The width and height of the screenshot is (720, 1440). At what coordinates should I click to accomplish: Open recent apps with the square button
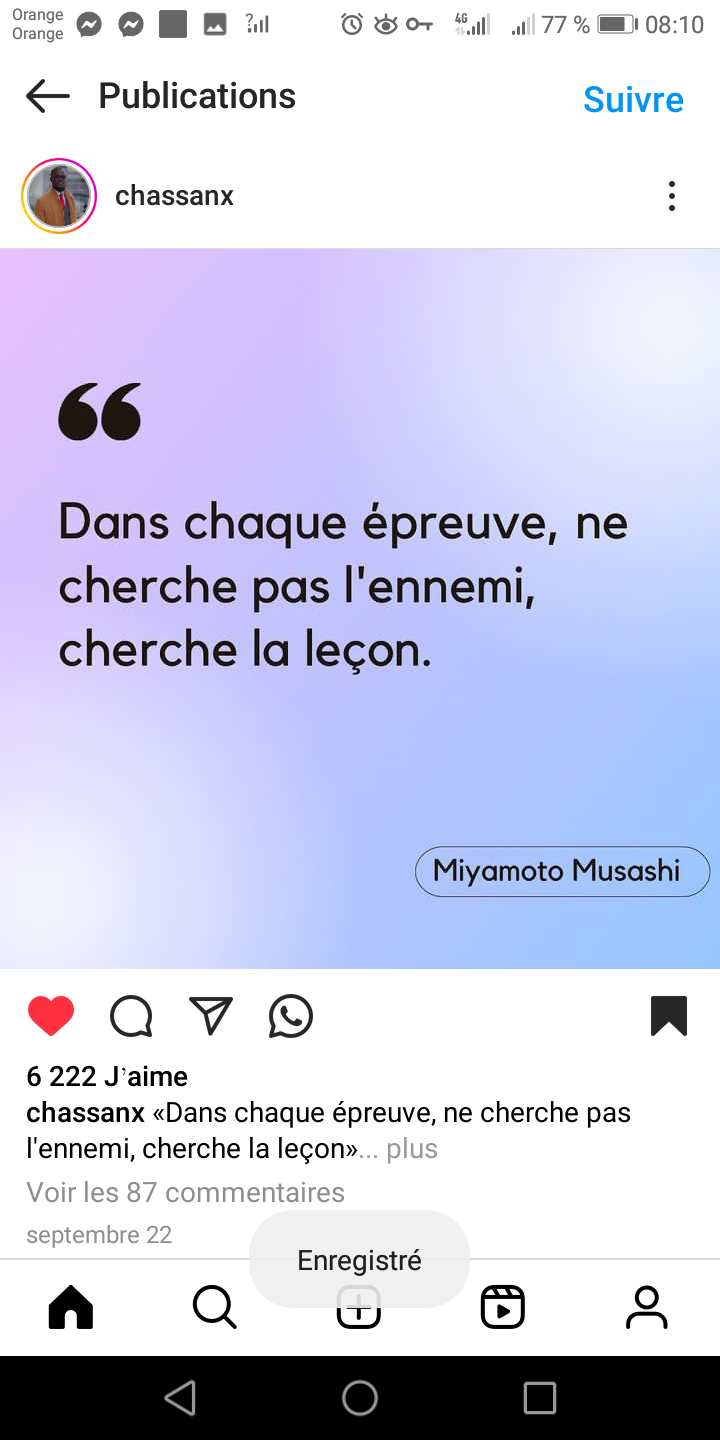click(x=539, y=1398)
